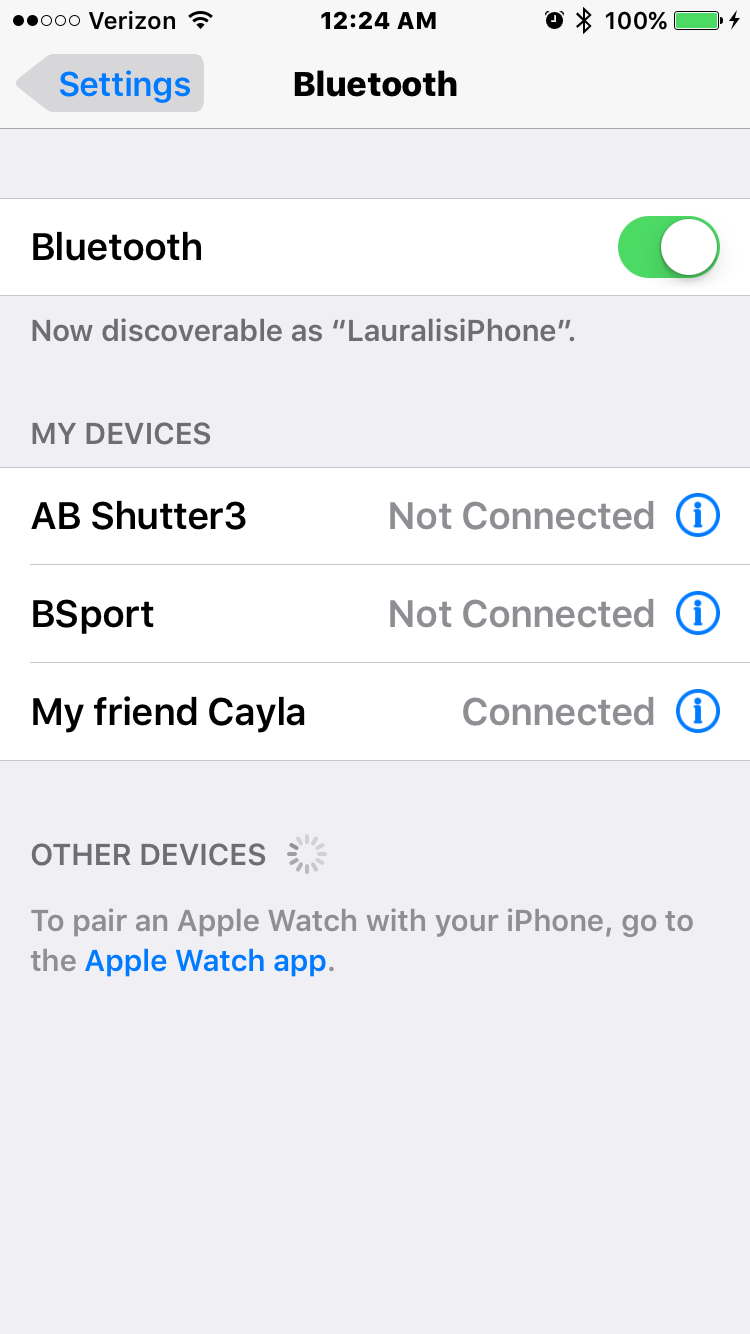Screen dimensions: 750x1334
Task: View info for My friend Cayla
Action: click(x=697, y=712)
